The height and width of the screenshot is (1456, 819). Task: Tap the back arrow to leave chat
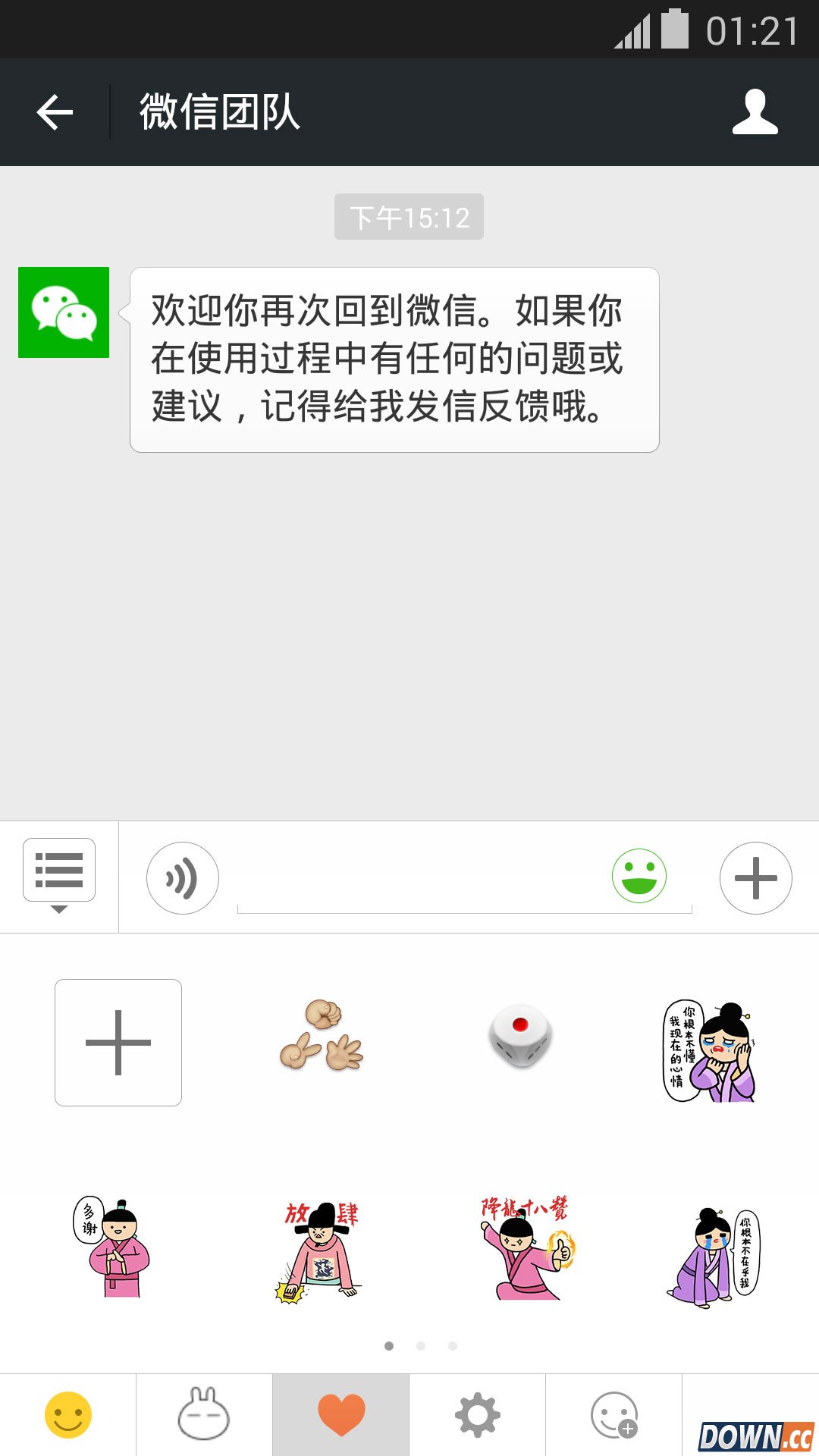coord(53,111)
